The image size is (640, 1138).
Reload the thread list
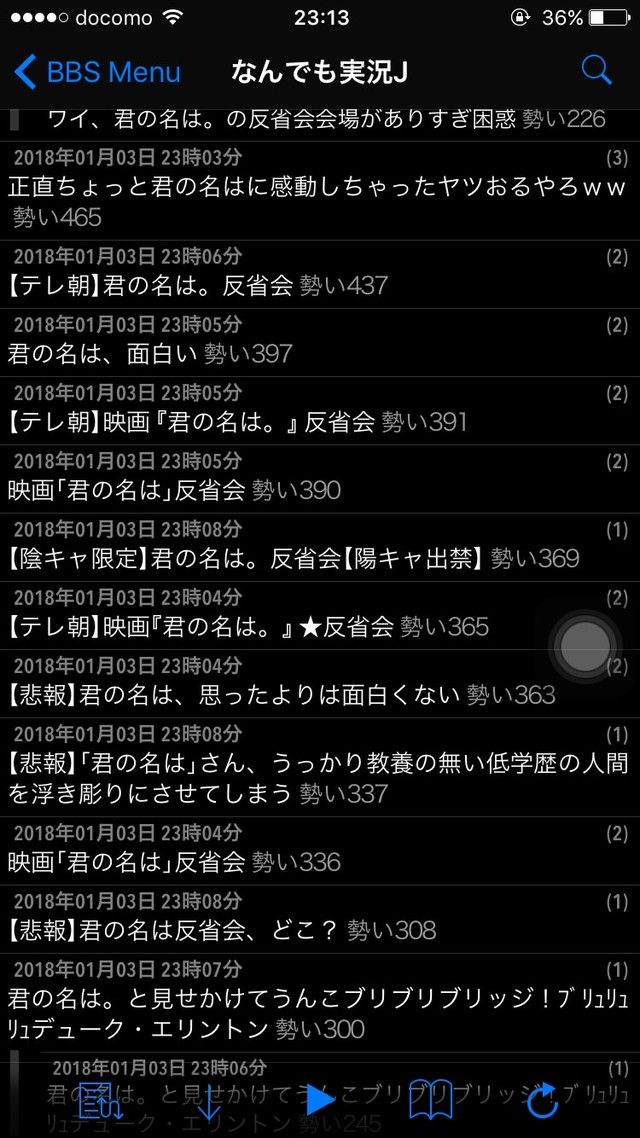click(543, 1100)
